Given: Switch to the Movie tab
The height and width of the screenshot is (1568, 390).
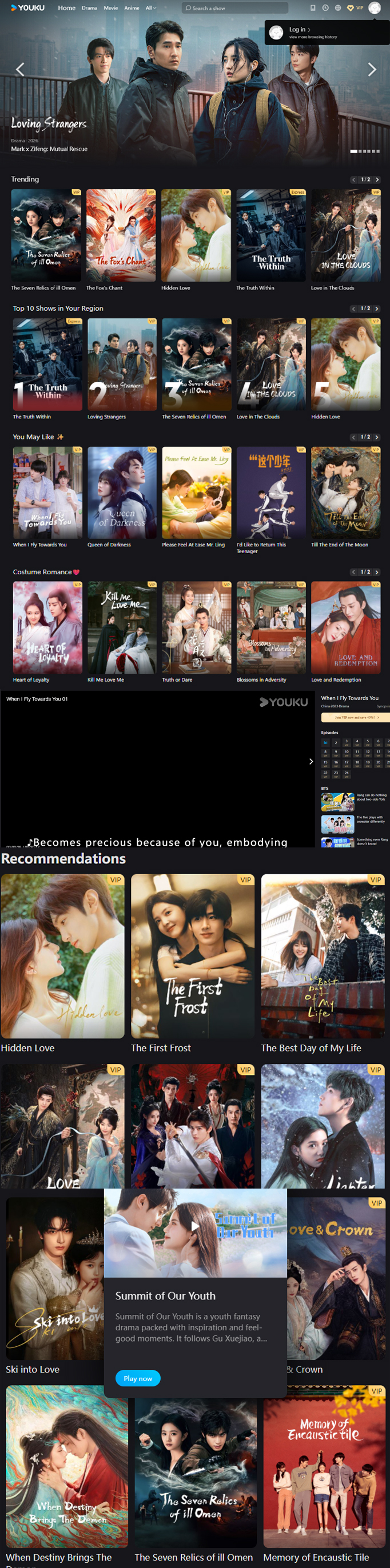Looking at the screenshot, I should 111,8.
